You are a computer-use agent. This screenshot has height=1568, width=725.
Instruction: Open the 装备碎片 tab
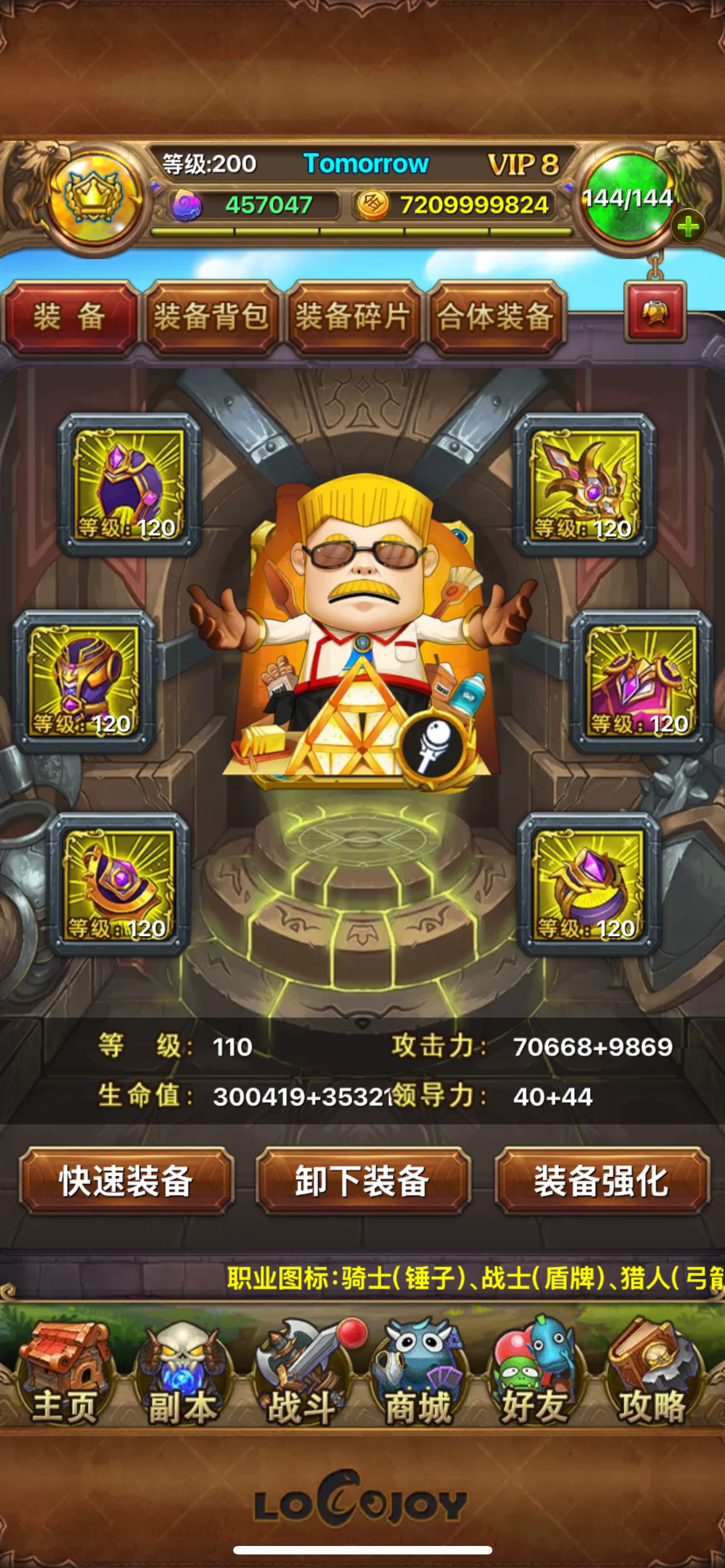tap(353, 317)
